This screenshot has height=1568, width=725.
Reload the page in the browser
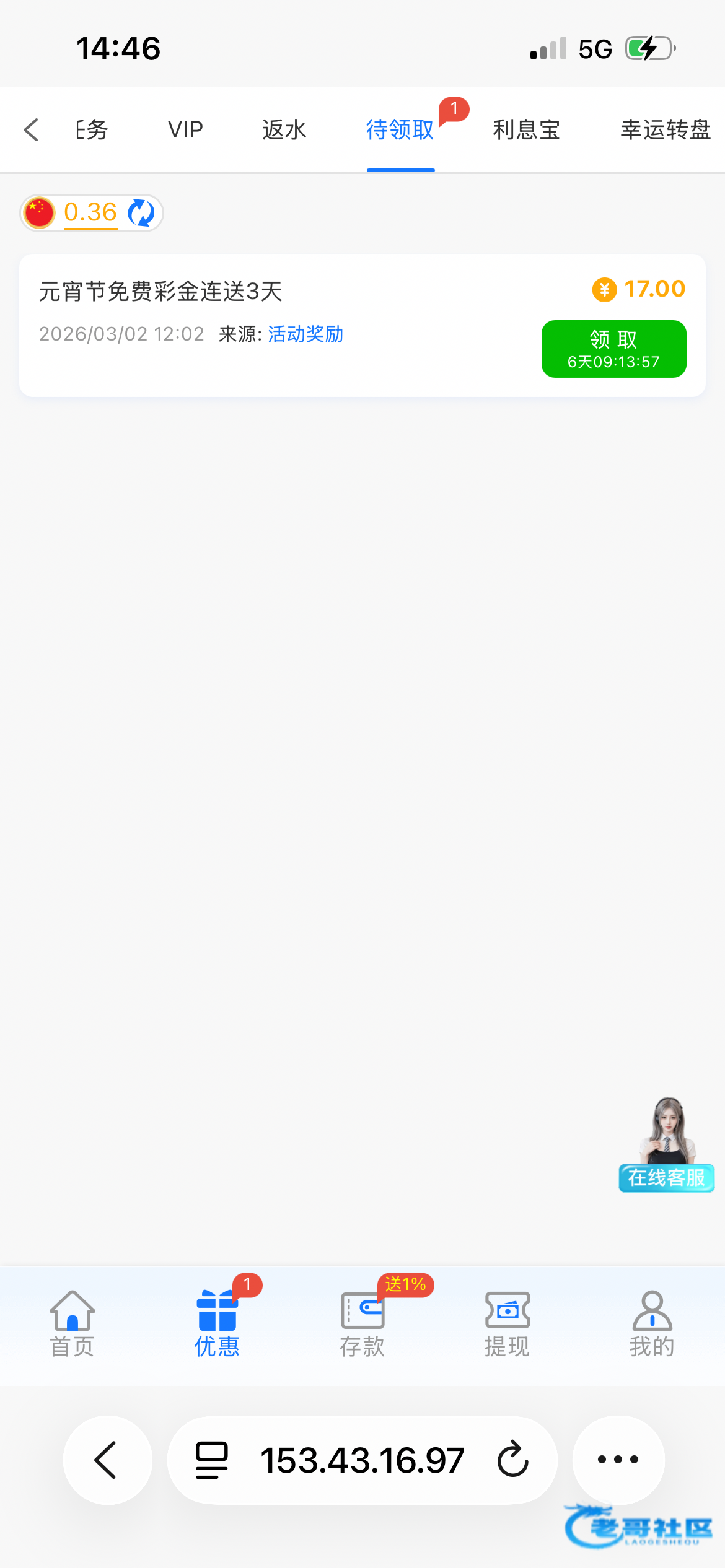pyautogui.click(x=512, y=1460)
